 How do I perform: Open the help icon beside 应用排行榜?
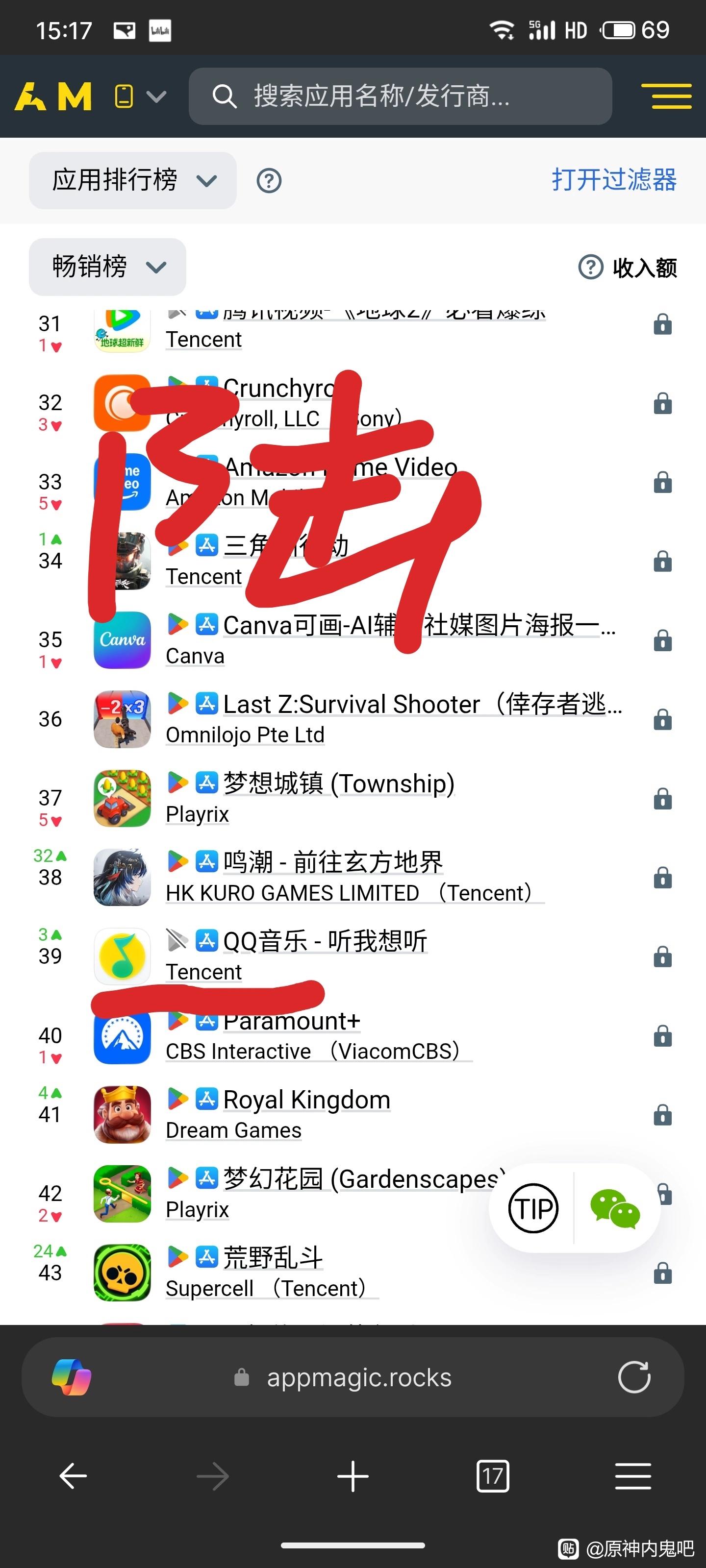(x=269, y=181)
